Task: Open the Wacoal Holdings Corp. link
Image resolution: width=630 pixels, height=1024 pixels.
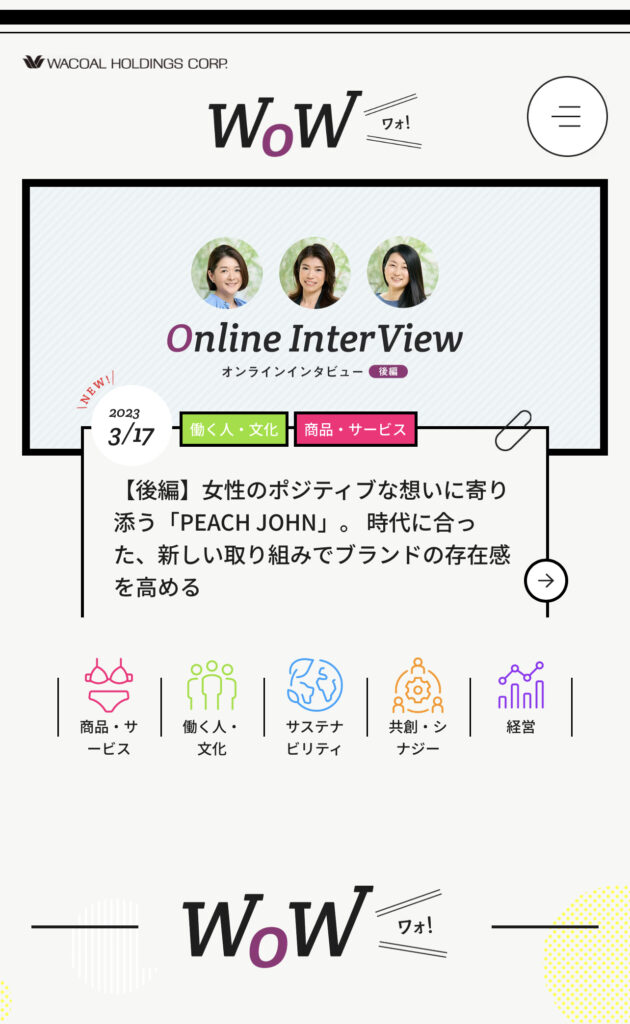Action: pyautogui.click(x=125, y=63)
